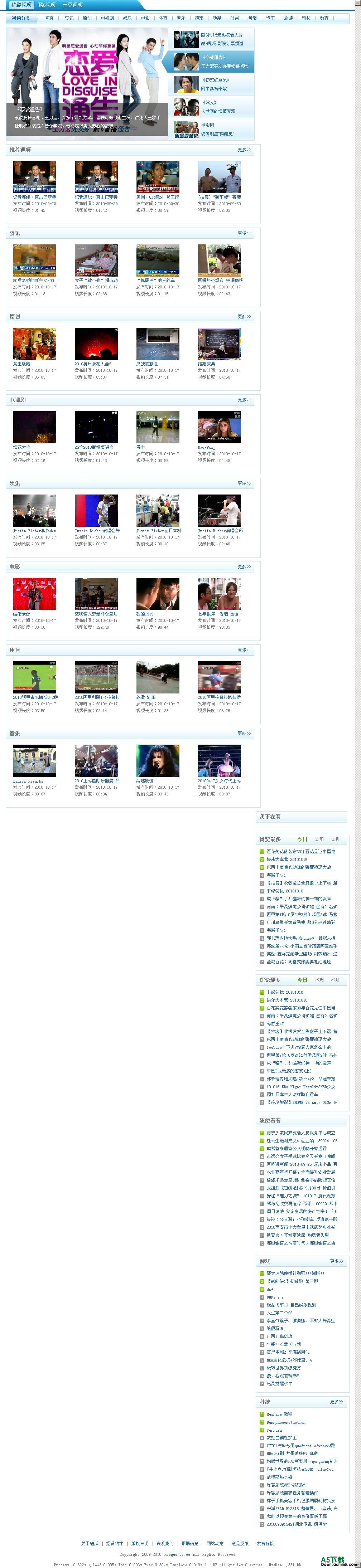Select 体育 in the navigation bar
The image size is (361, 1568).
pyautogui.click(x=163, y=18)
